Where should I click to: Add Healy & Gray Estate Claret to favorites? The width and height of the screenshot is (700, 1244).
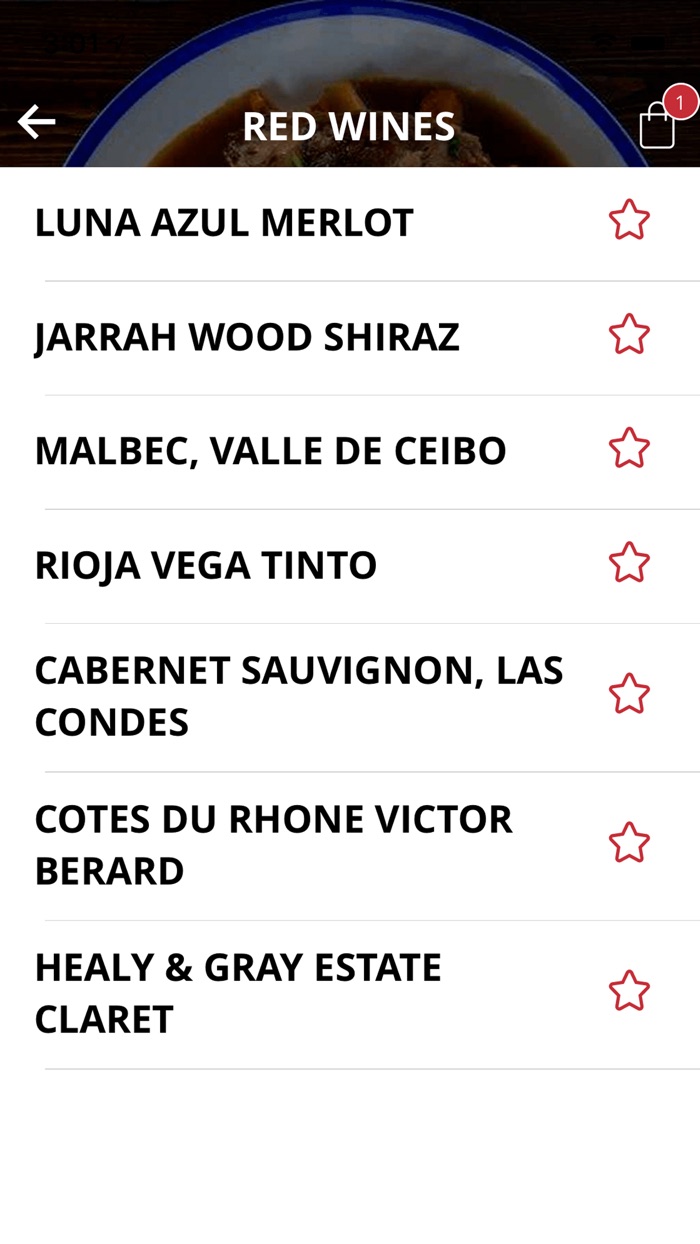629,991
